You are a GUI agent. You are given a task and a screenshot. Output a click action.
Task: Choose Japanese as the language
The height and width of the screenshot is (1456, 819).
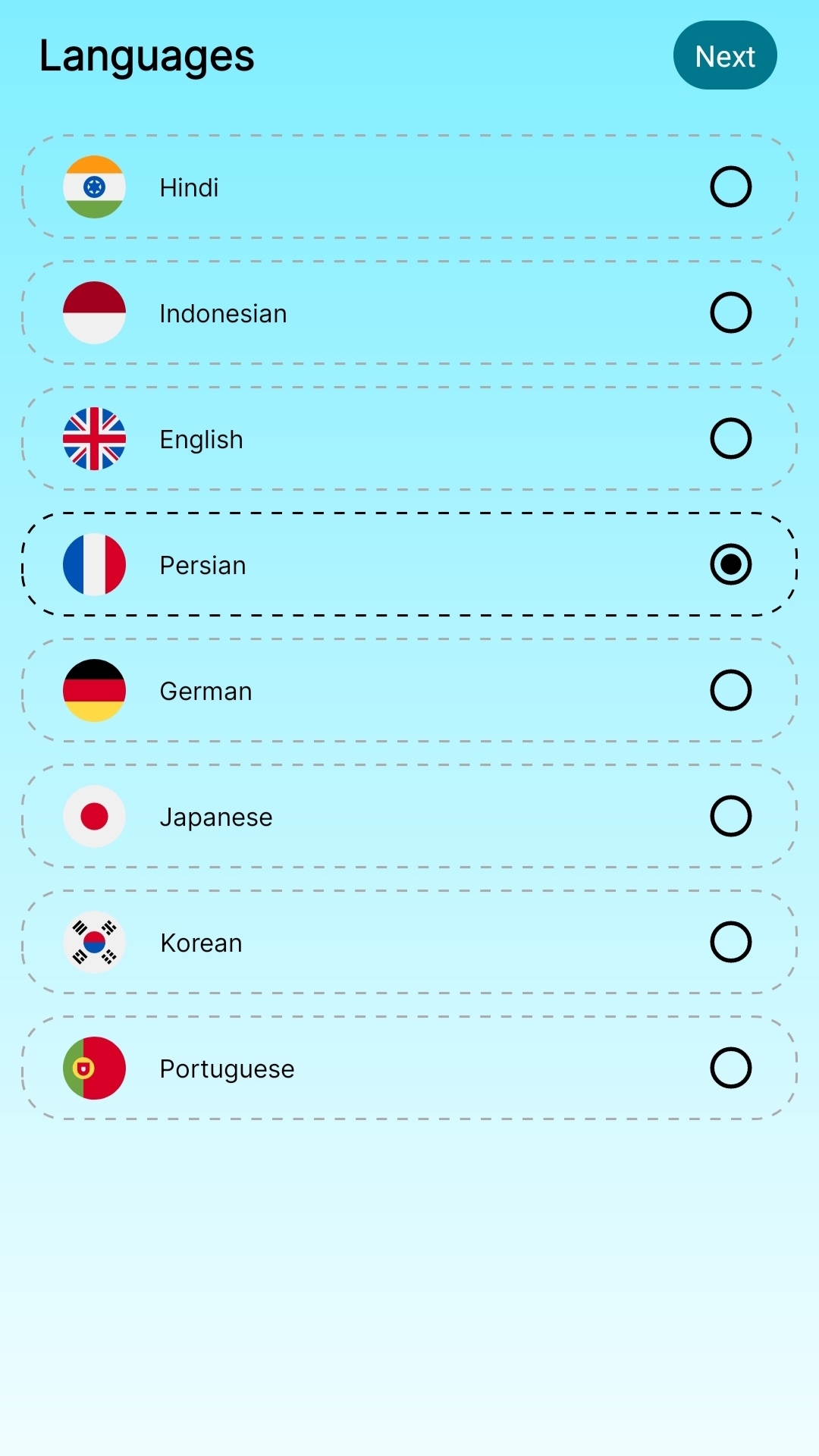tap(730, 816)
